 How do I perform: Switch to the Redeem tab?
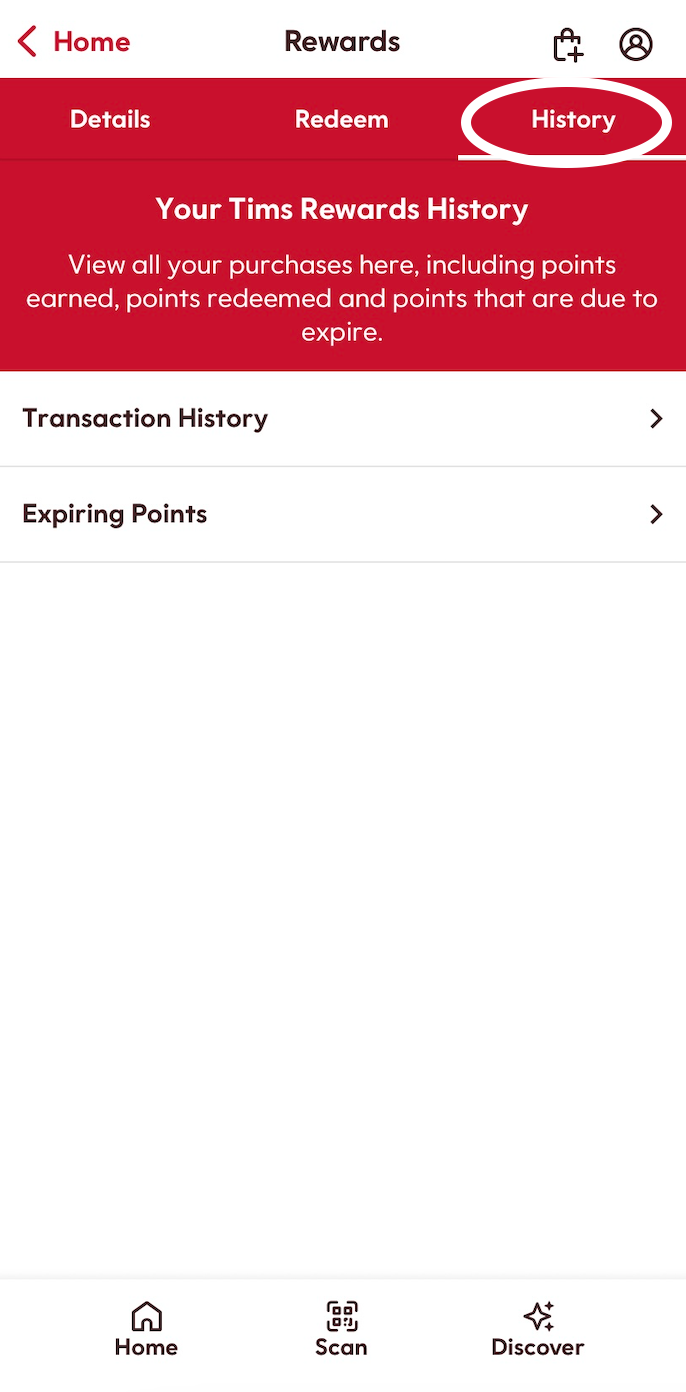[341, 120]
